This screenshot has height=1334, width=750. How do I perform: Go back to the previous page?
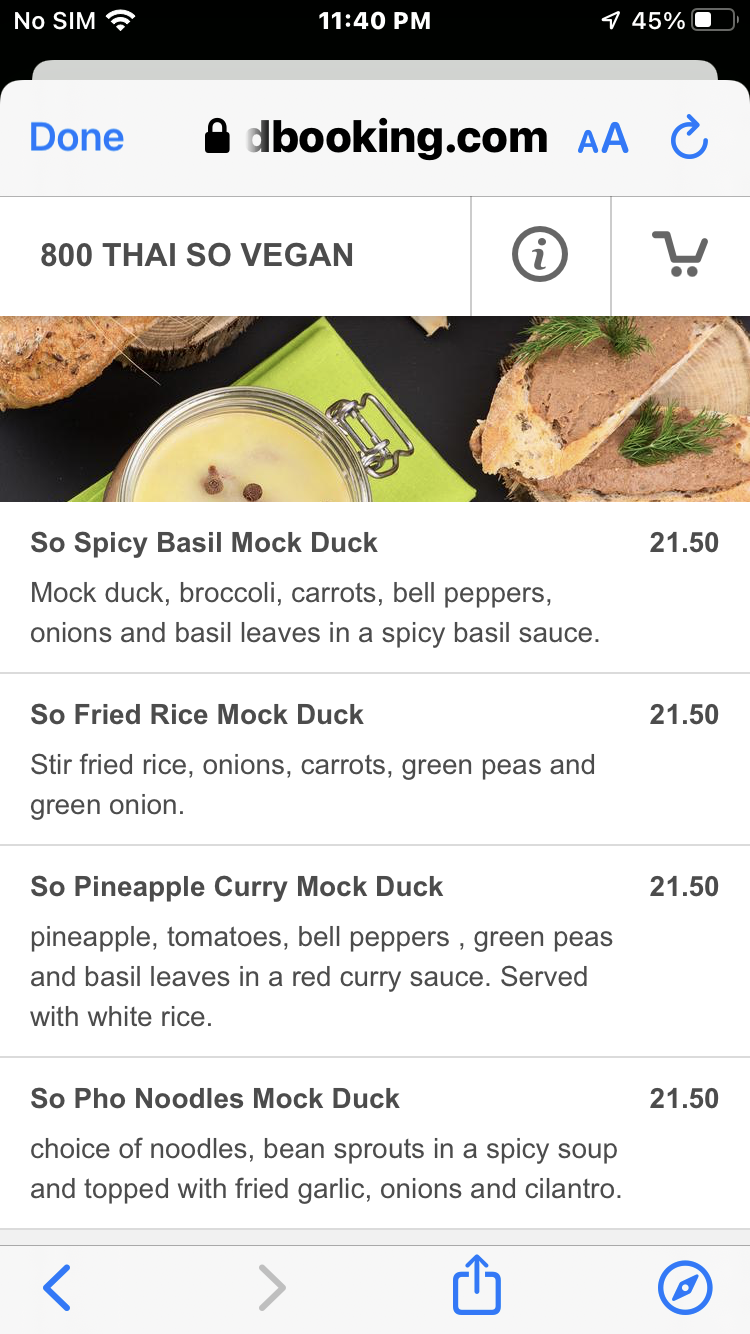pos(58,1288)
